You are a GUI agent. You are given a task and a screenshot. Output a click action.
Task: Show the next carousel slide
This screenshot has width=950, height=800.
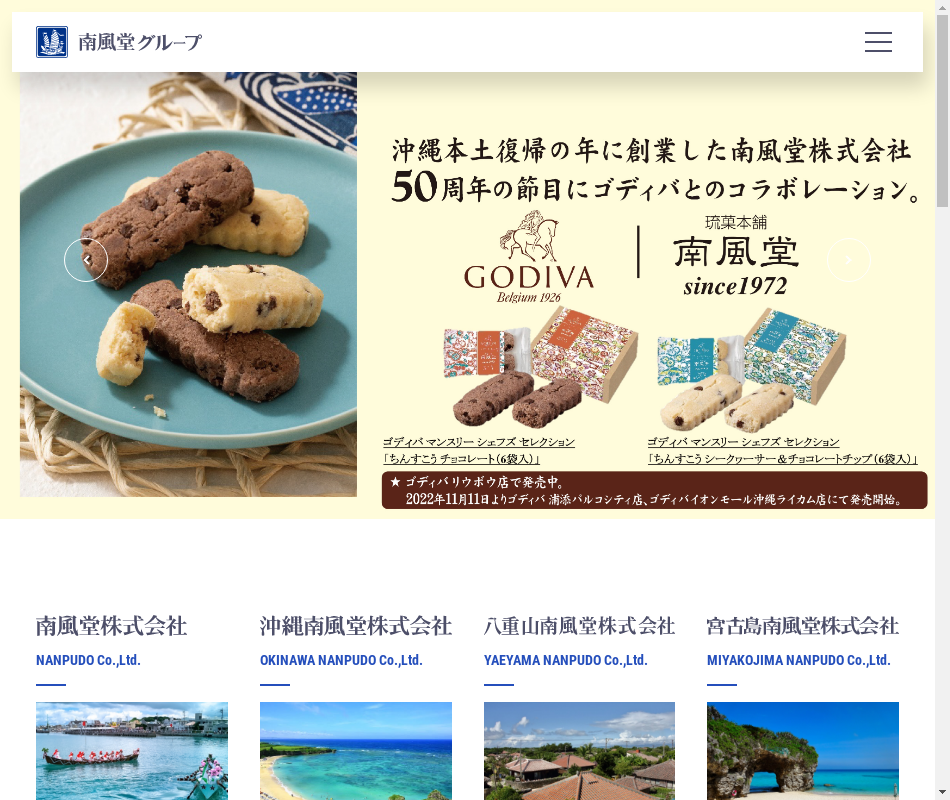tap(849, 260)
